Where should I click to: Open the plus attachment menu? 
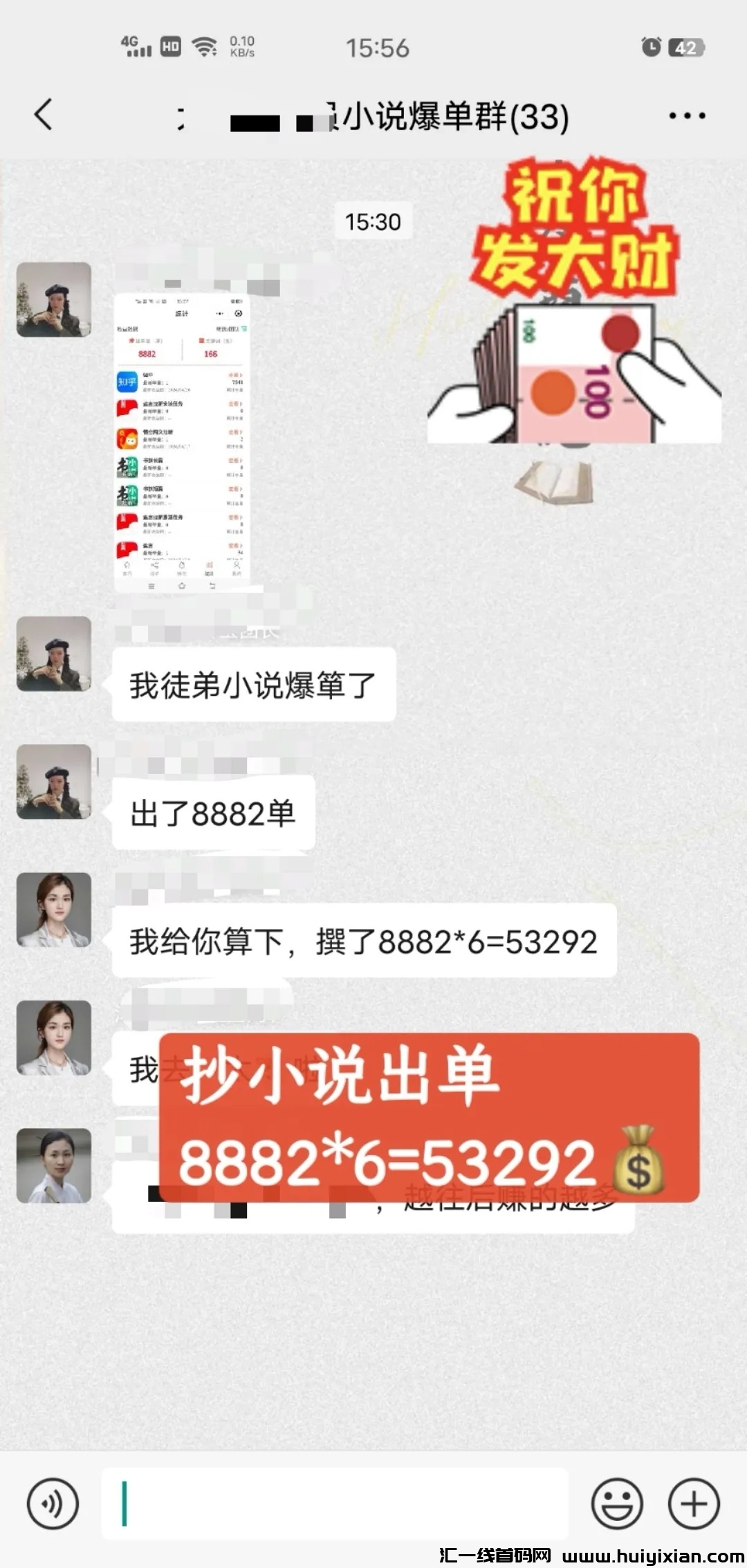[694, 1503]
